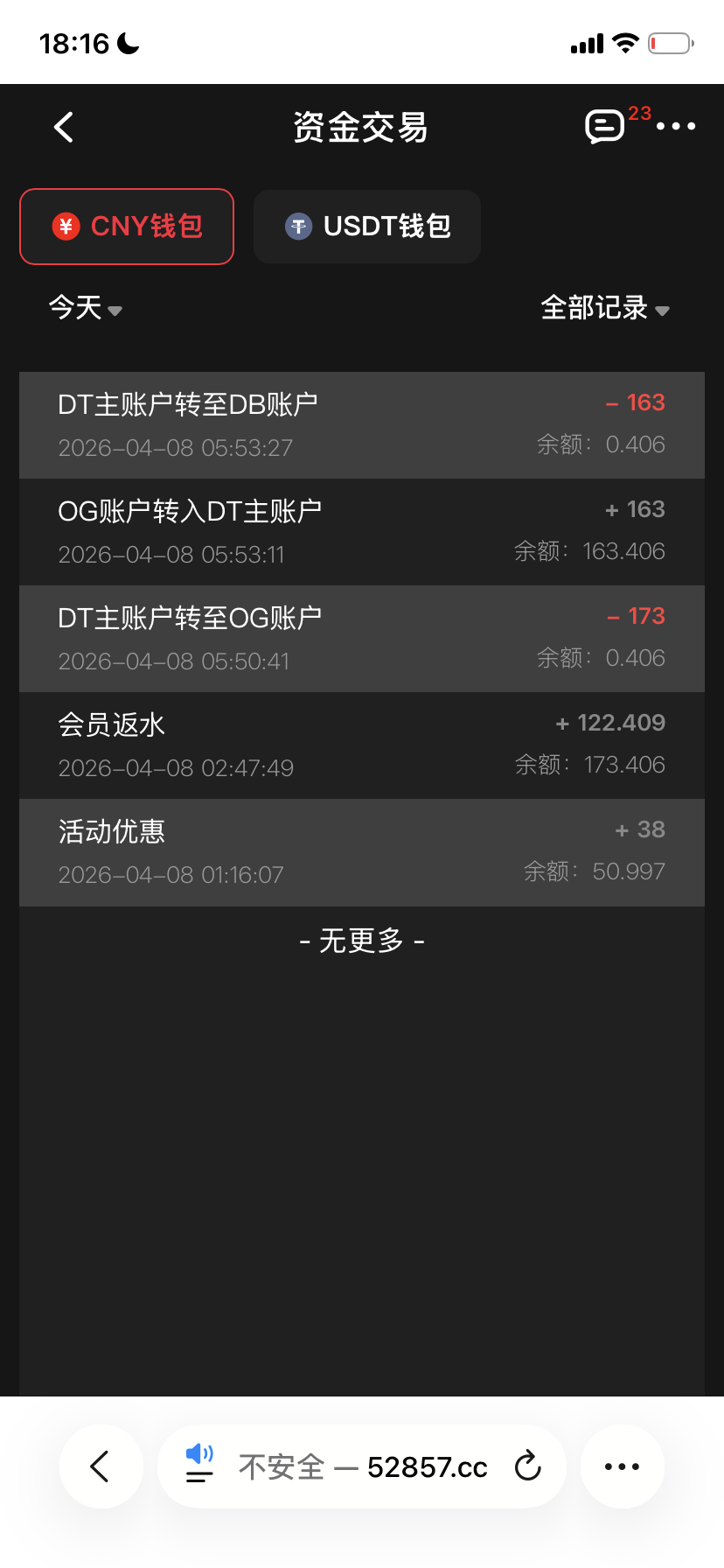Image resolution: width=724 pixels, height=1568 pixels.
Task: Tap the browser back arrow button
Action: tap(101, 1466)
